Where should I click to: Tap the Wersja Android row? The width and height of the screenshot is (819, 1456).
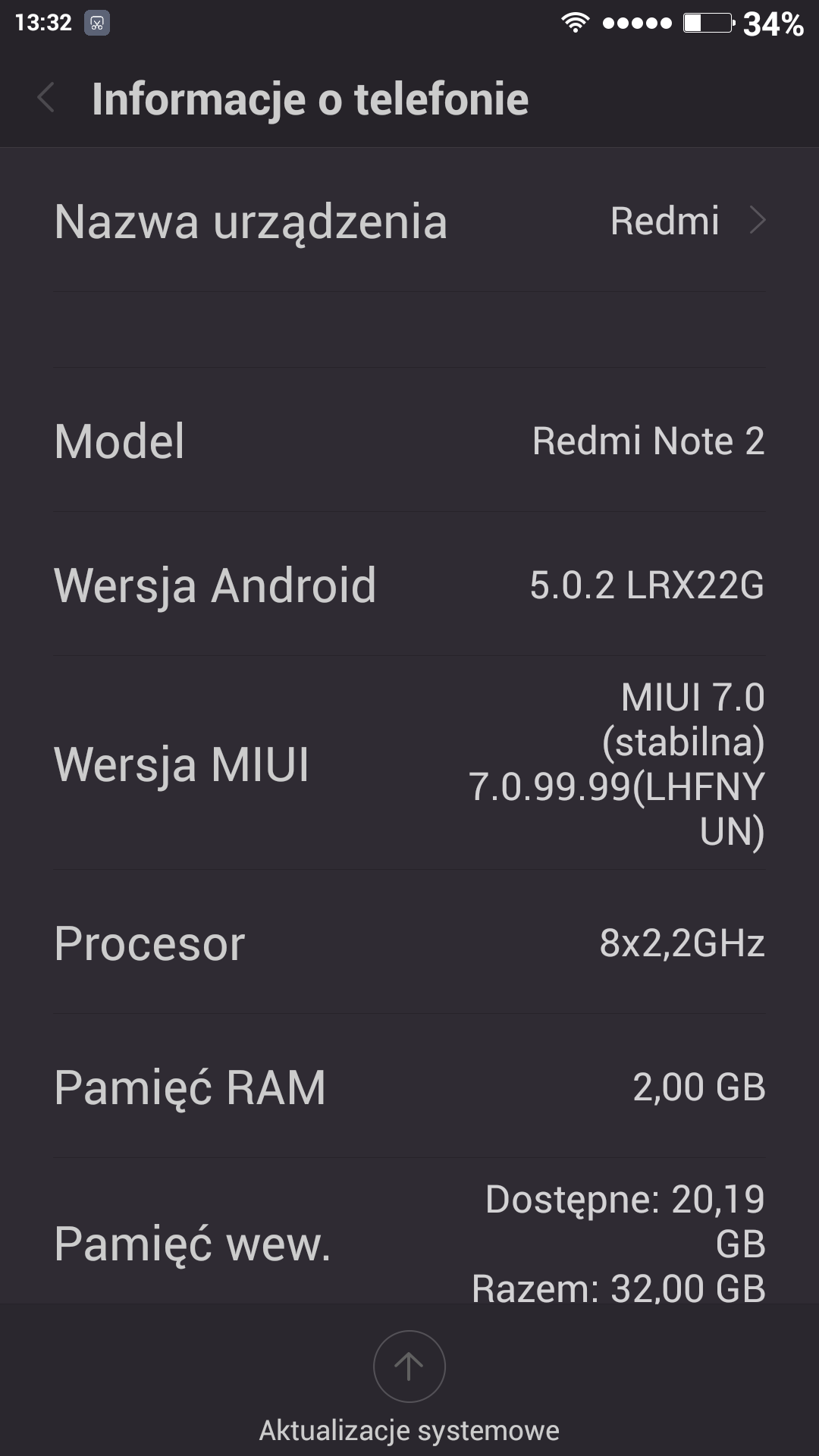point(409,585)
